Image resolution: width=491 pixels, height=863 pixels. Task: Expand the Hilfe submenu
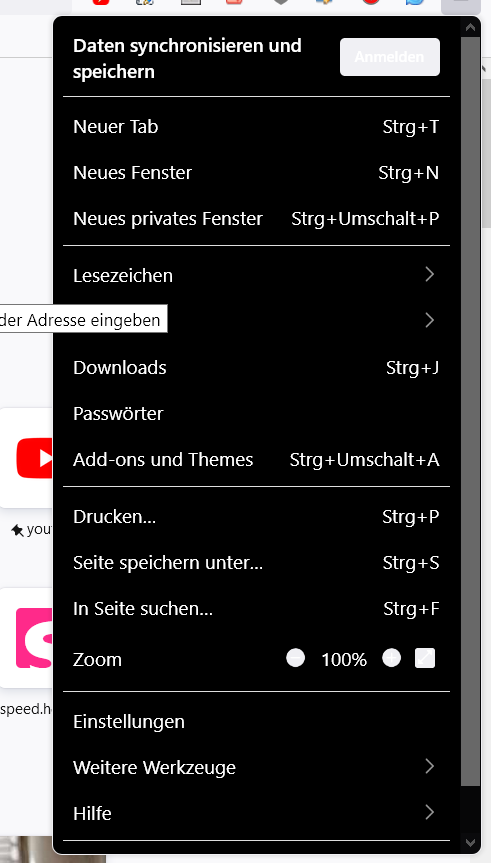pos(257,813)
